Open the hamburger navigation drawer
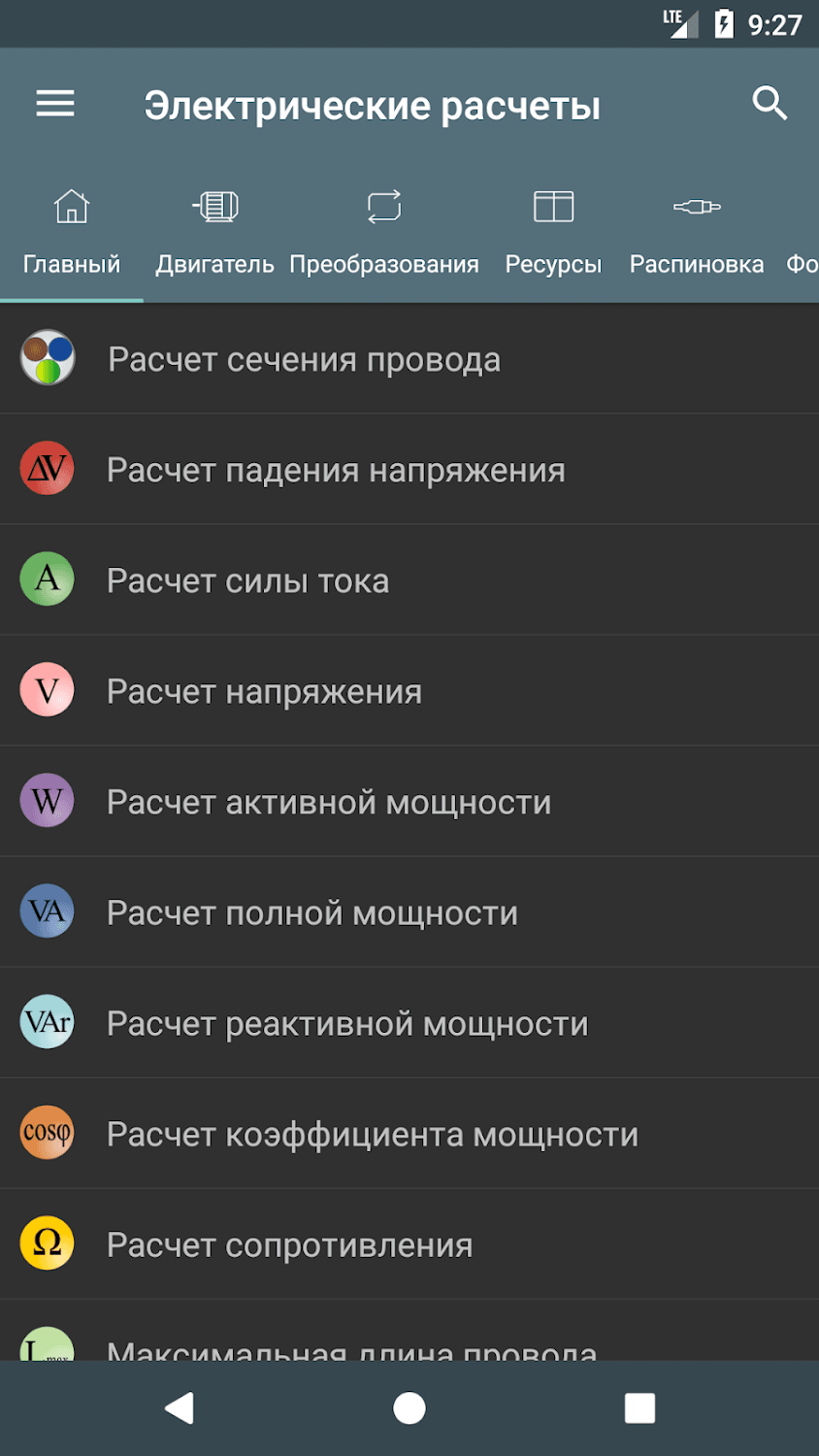This screenshot has height=1456, width=819. point(55,104)
